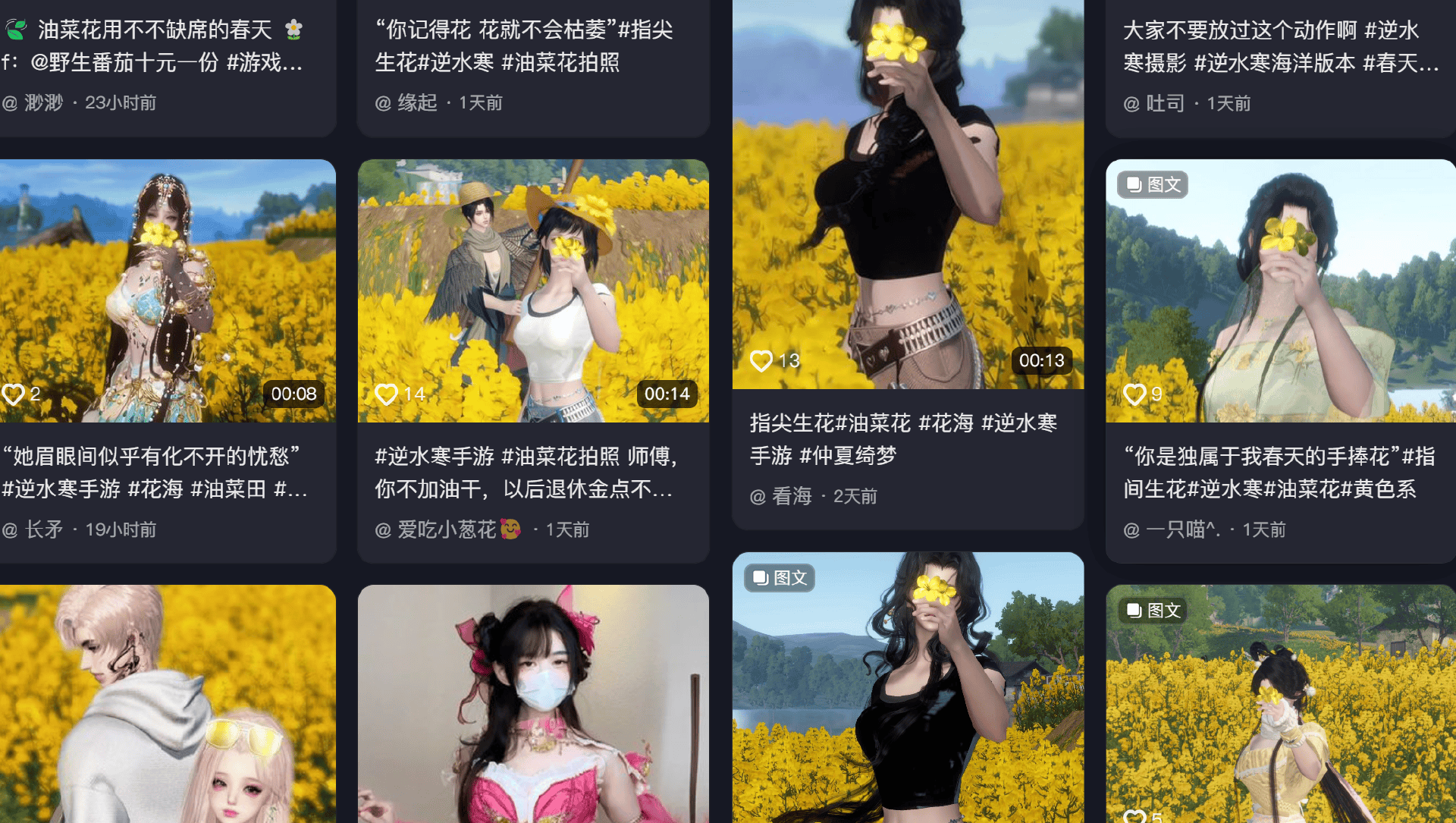Viewport: 1456px width, 823px height.
Task: Open the 图文 post of woman in black top
Action: [908, 690]
